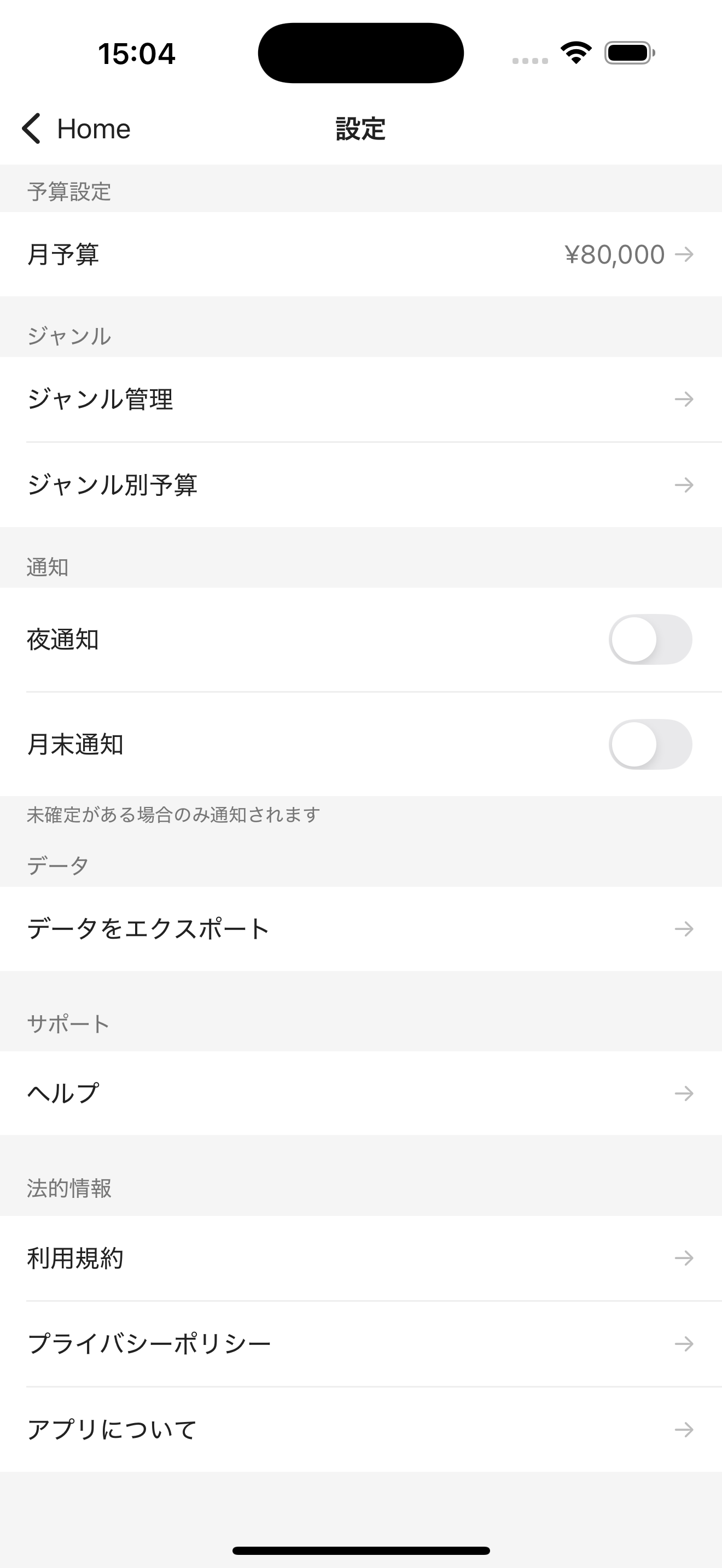Tap the ¥80,000 budget value
The width and height of the screenshot is (722, 1568).
613,255
